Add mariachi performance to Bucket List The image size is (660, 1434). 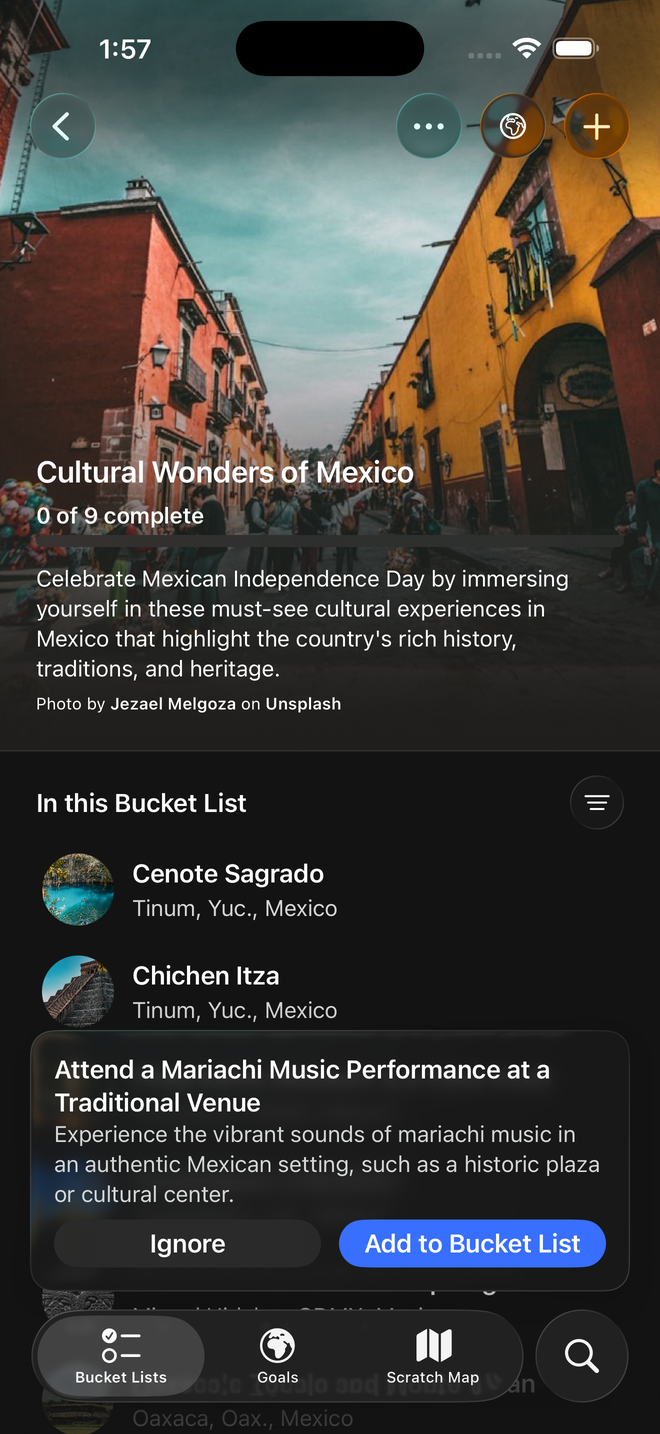tap(472, 1244)
